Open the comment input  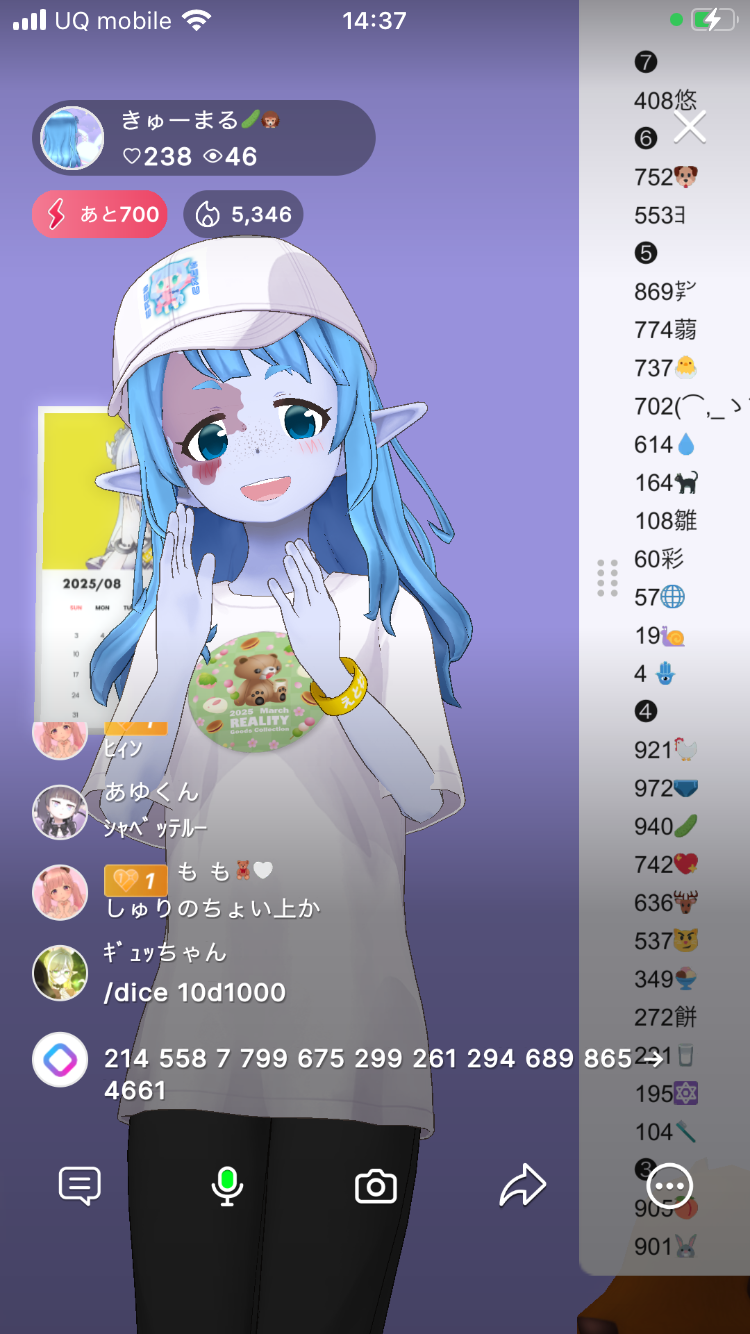pos(80,1187)
